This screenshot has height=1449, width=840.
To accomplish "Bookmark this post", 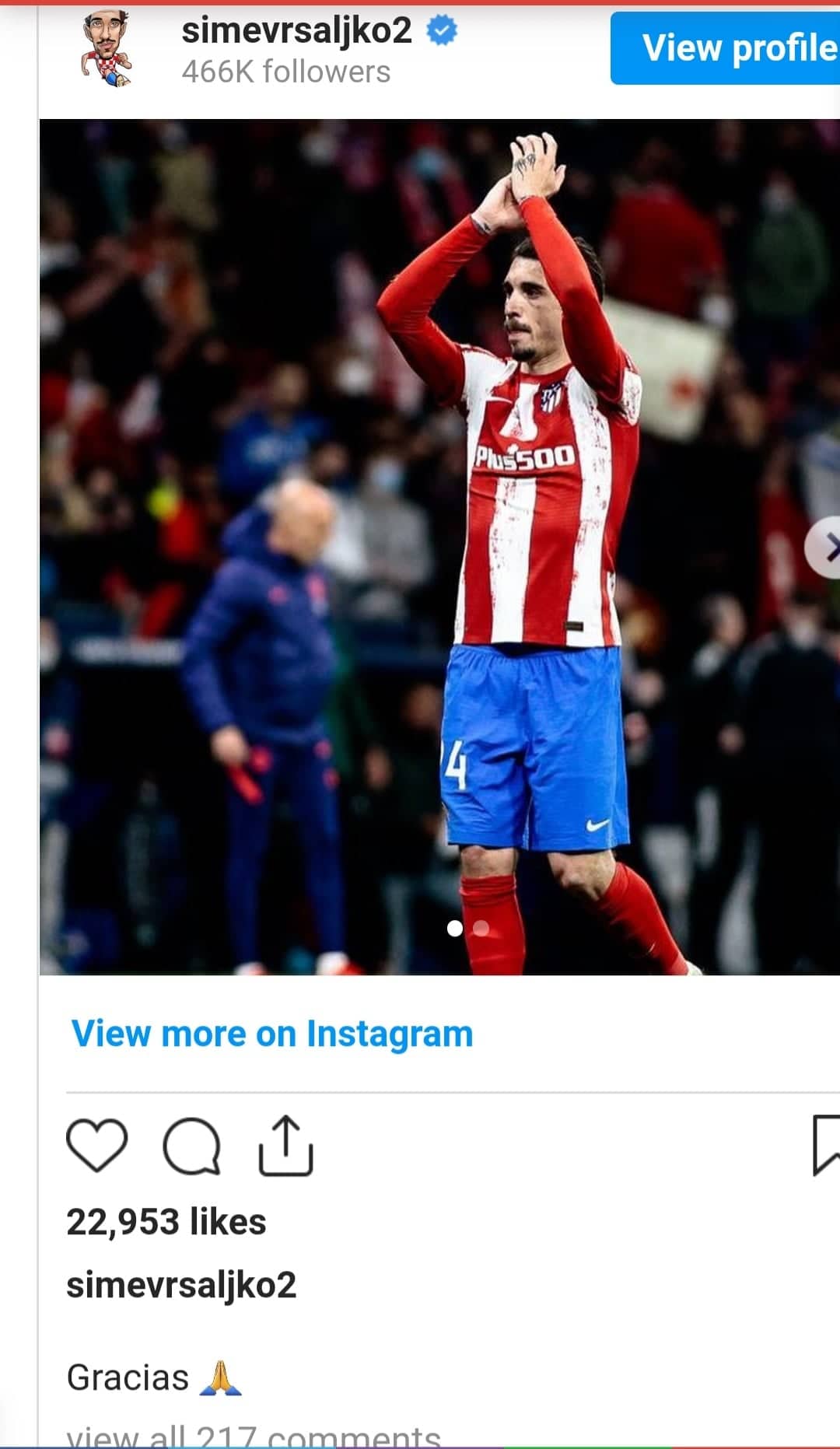I will click(826, 1145).
